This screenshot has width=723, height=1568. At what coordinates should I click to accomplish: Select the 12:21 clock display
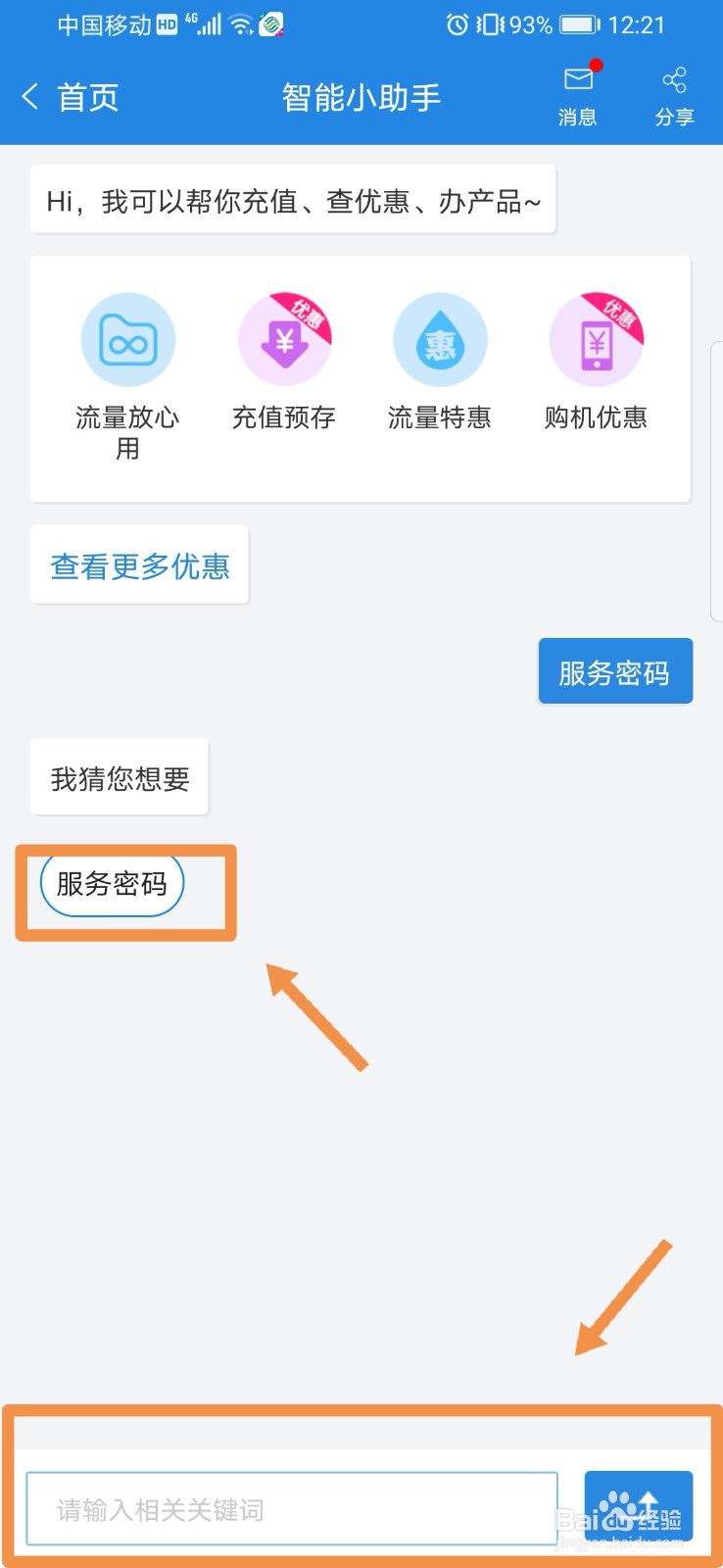point(638,24)
